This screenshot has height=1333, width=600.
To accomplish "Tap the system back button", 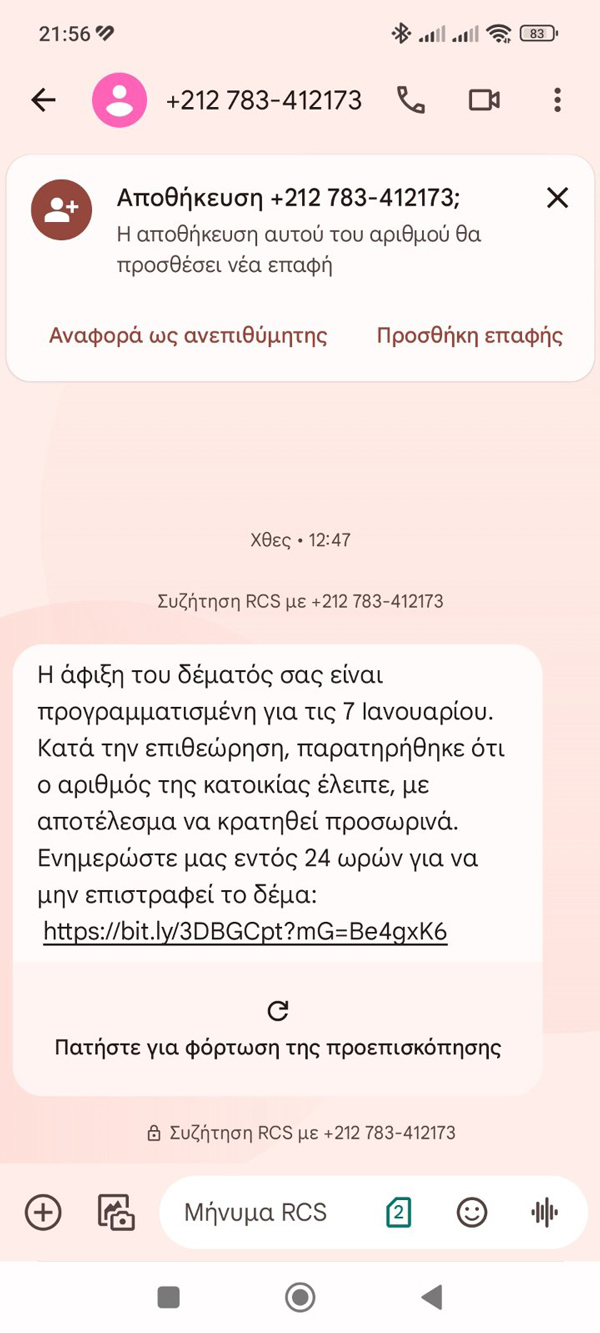I will tap(432, 1297).
